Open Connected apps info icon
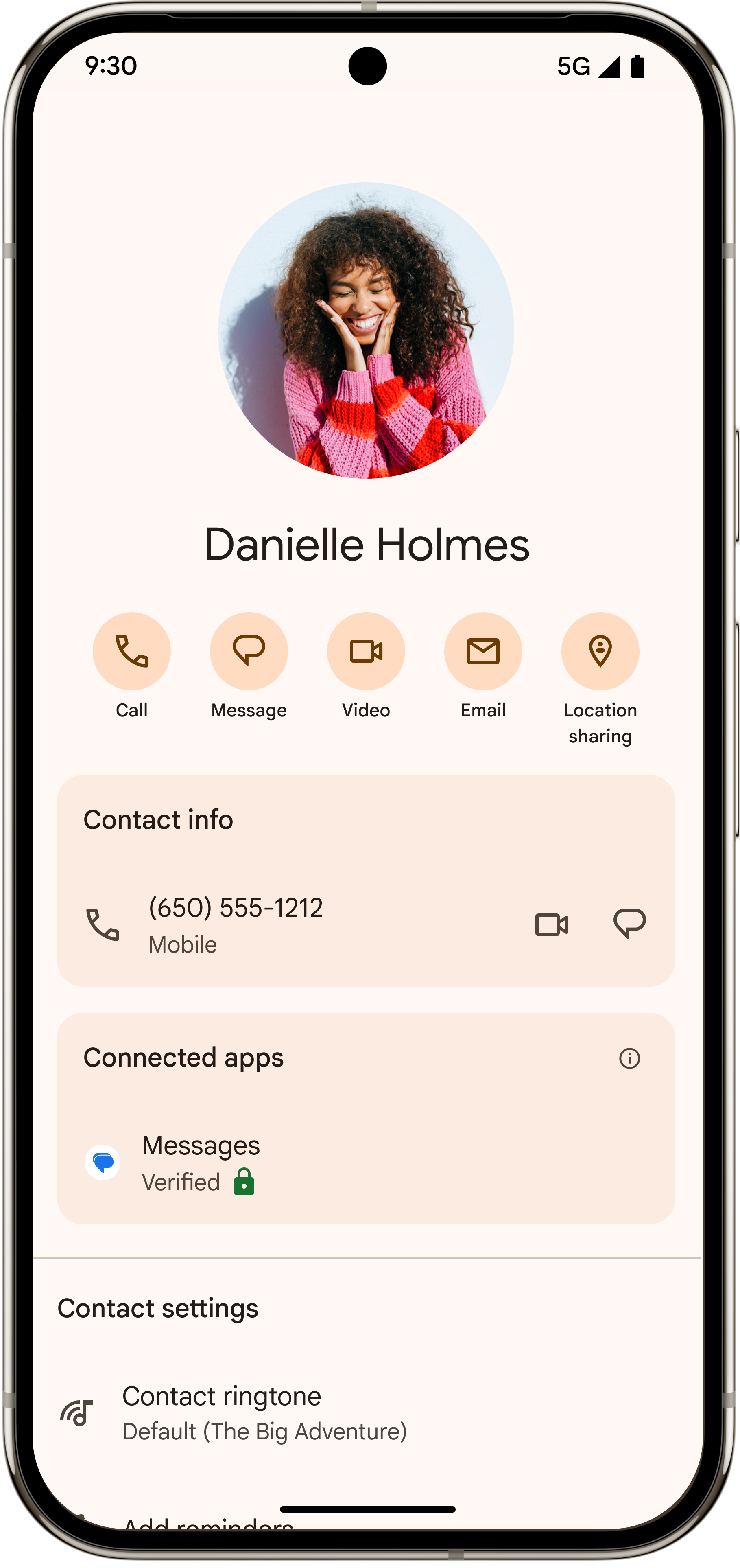Image resolution: width=740 pixels, height=1568 pixels. coord(629,1058)
